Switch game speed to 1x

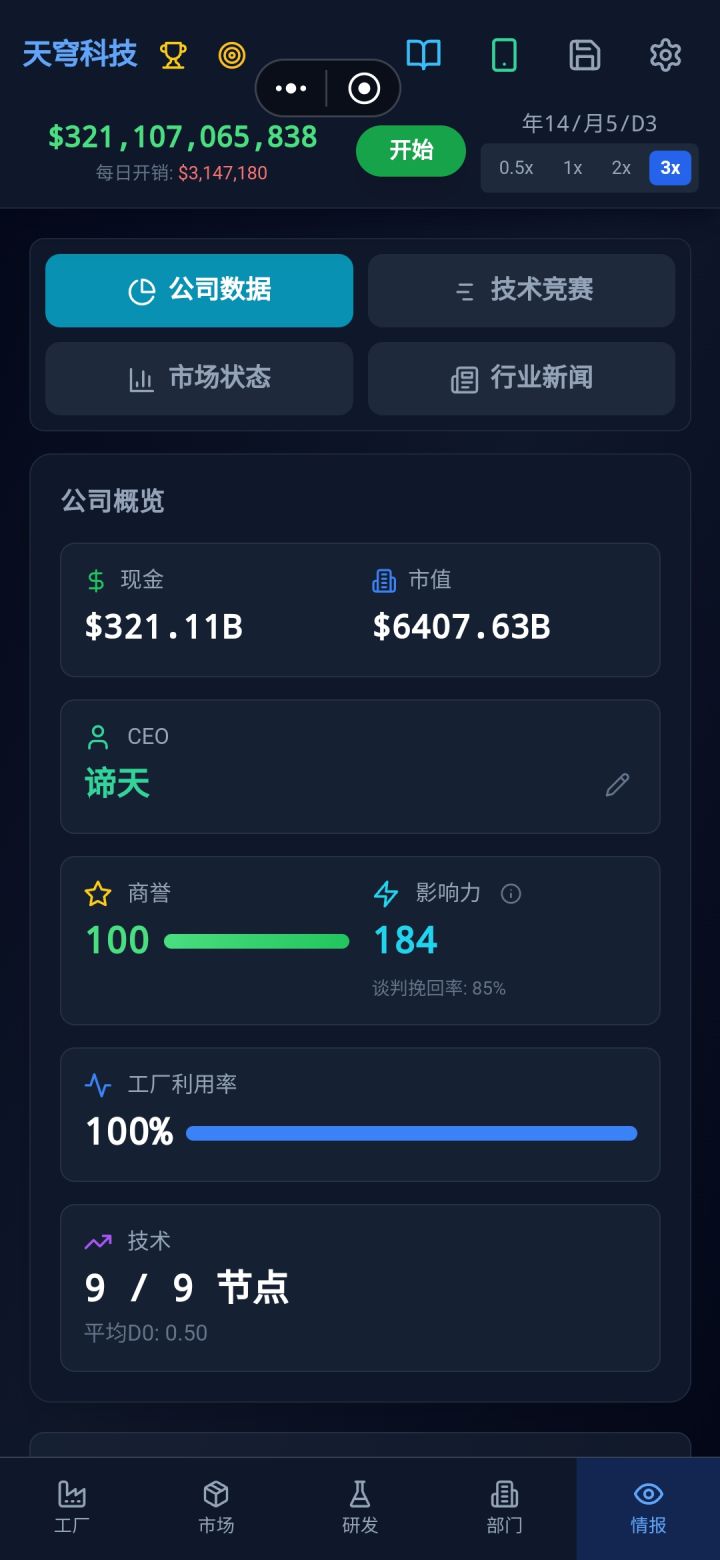click(572, 168)
